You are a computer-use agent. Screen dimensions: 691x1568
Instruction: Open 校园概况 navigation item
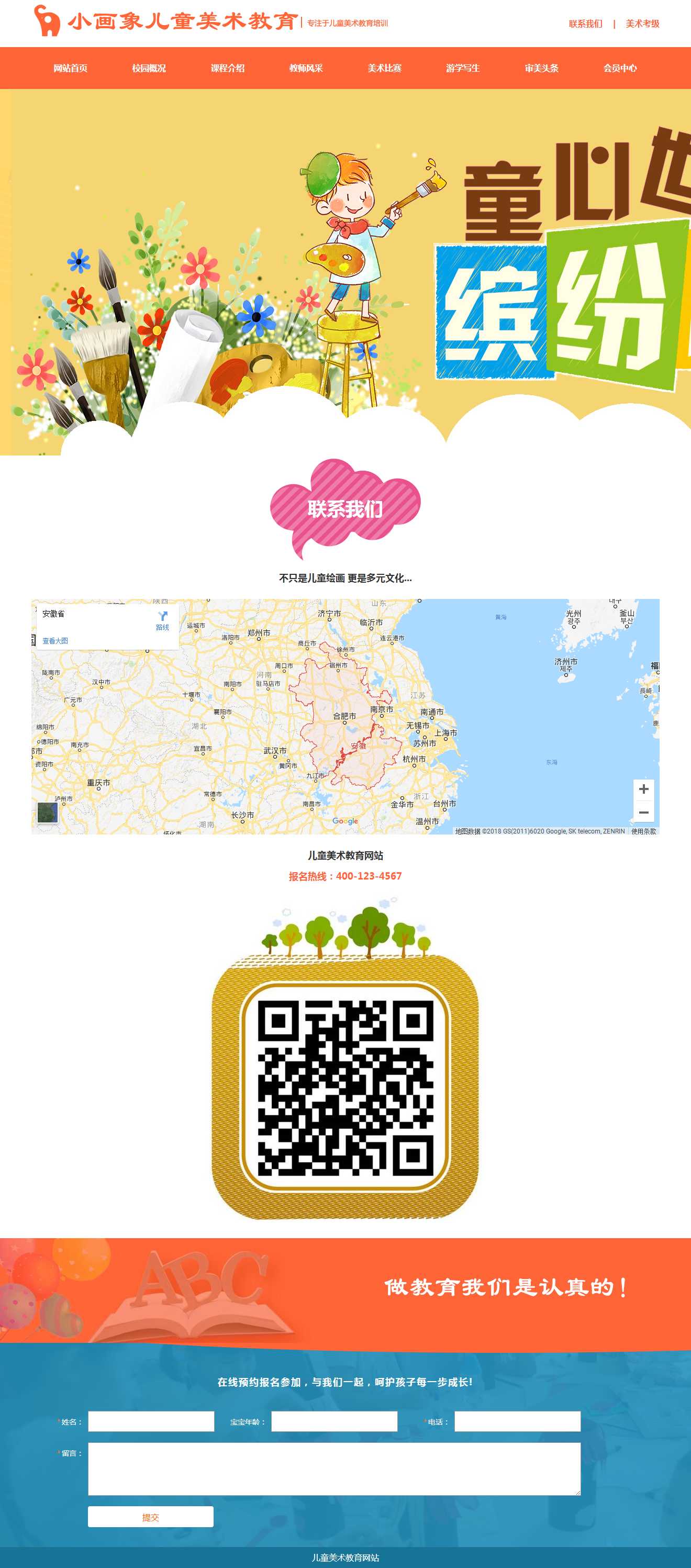pyautogui.click(x=149, y=68)
